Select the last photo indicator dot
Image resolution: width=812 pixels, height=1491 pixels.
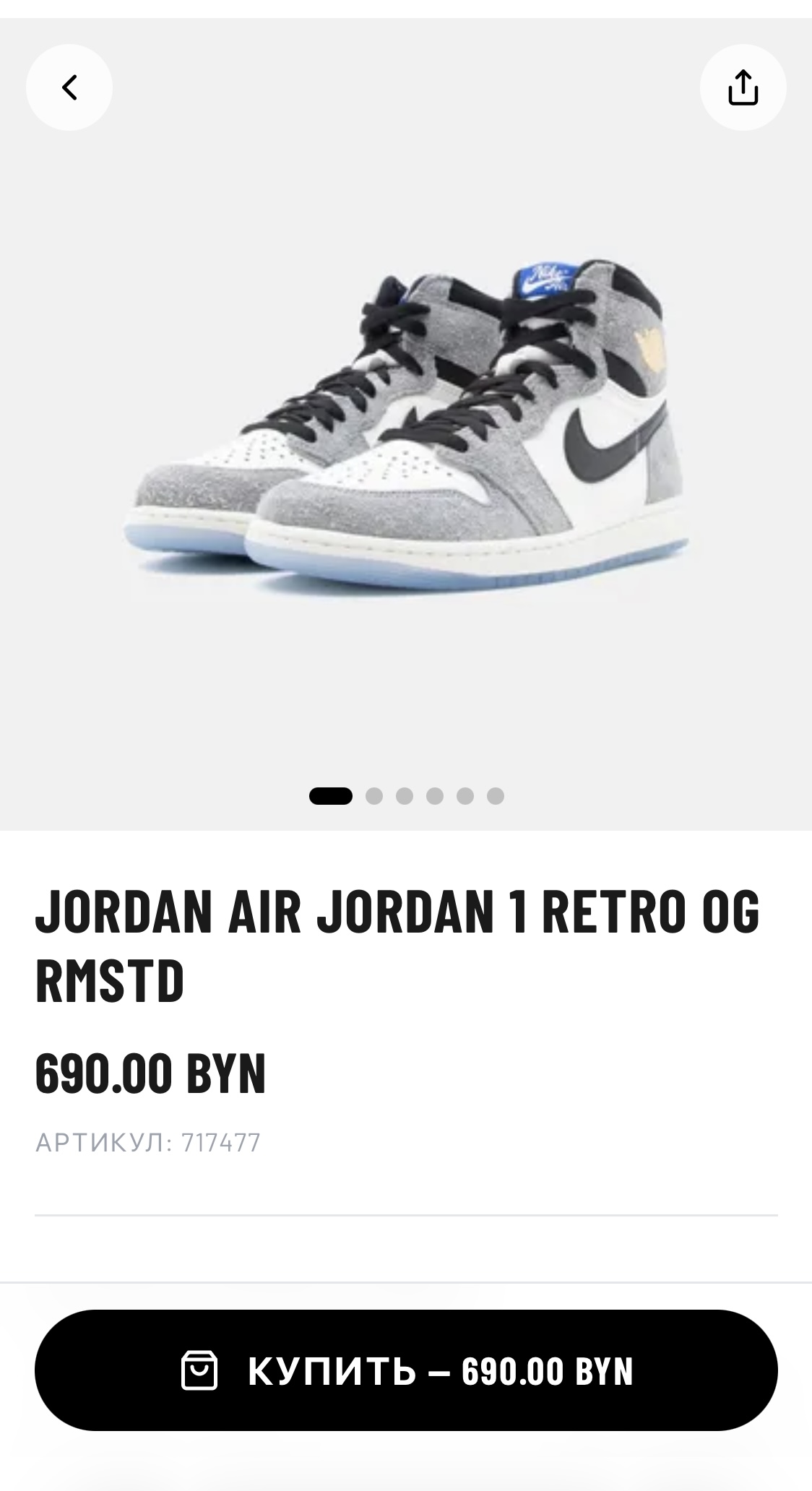[x=496, y=796]
